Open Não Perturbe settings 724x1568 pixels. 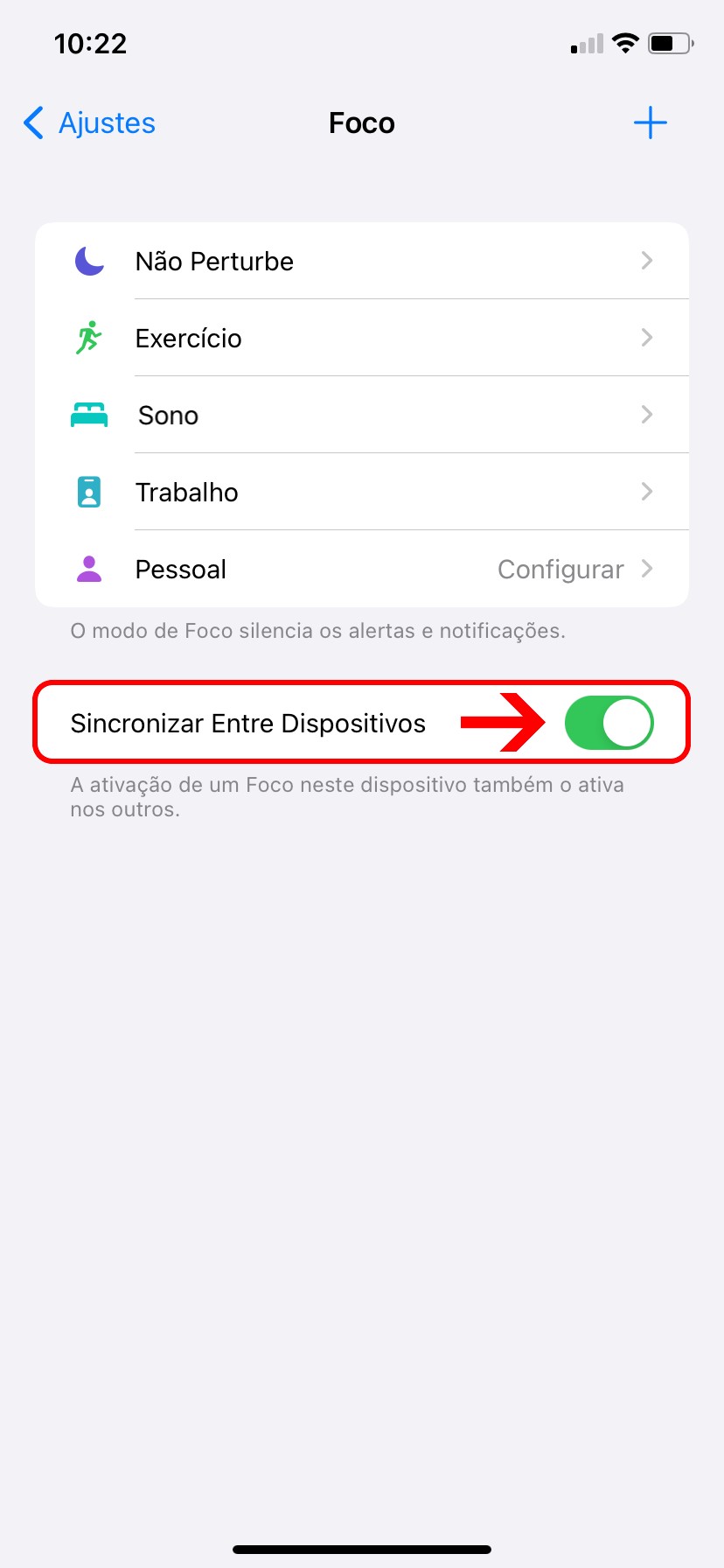(x=362, y=261)
